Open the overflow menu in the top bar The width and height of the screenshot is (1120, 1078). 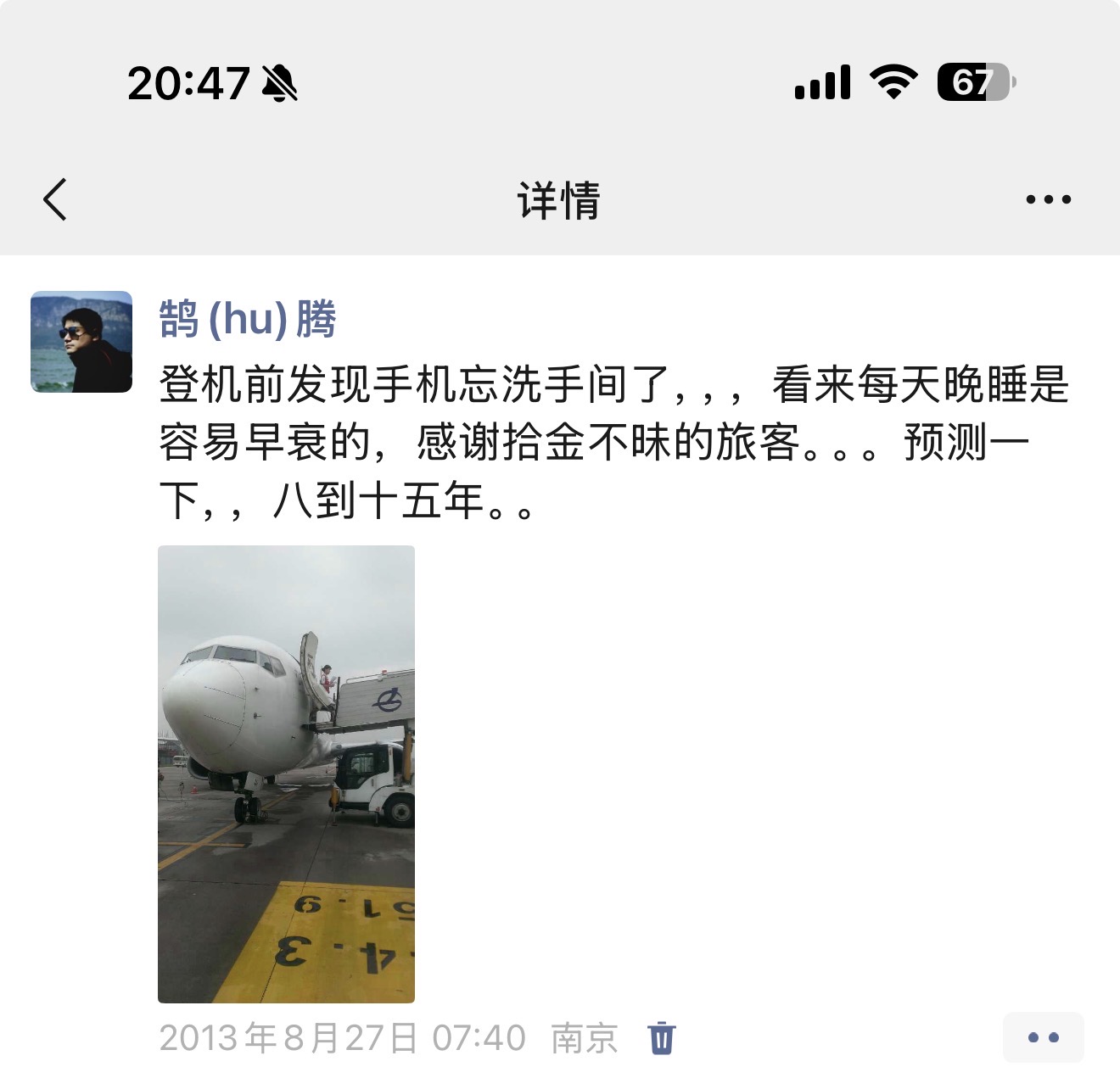coord(1048,200)
